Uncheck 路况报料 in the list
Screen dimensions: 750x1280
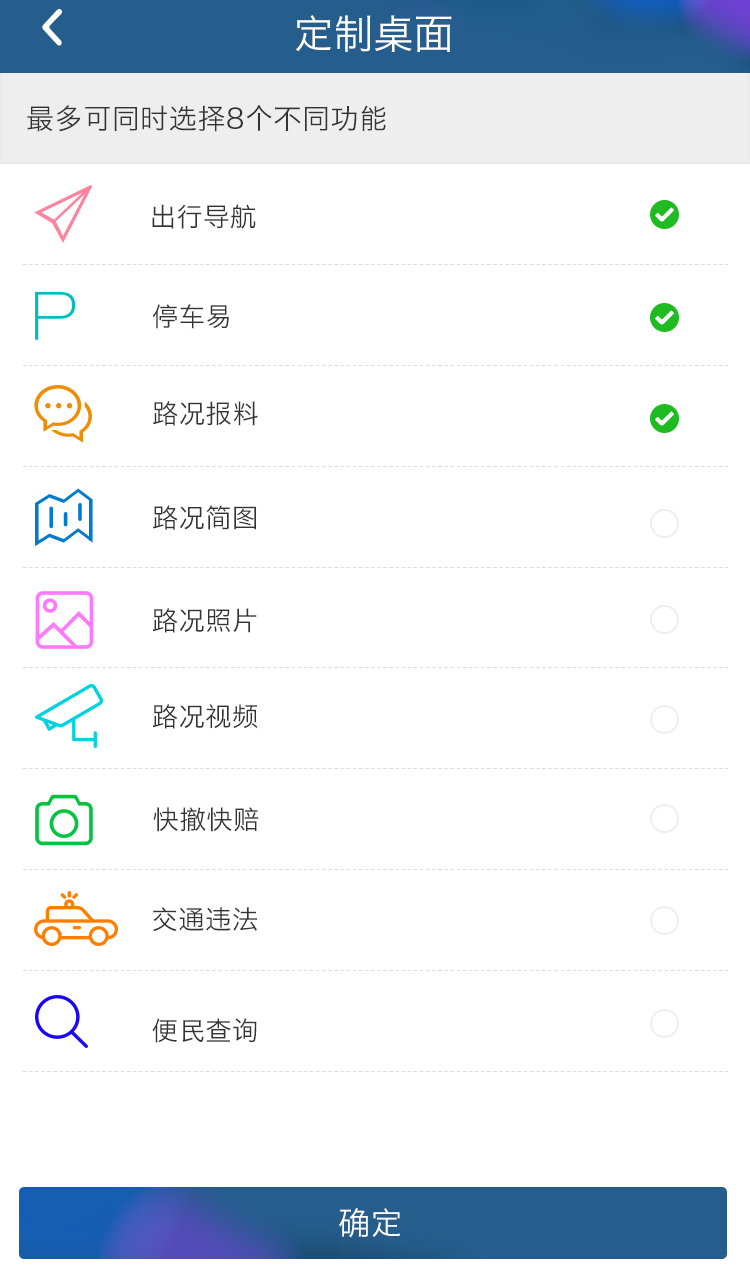click(x=664, y=418)
